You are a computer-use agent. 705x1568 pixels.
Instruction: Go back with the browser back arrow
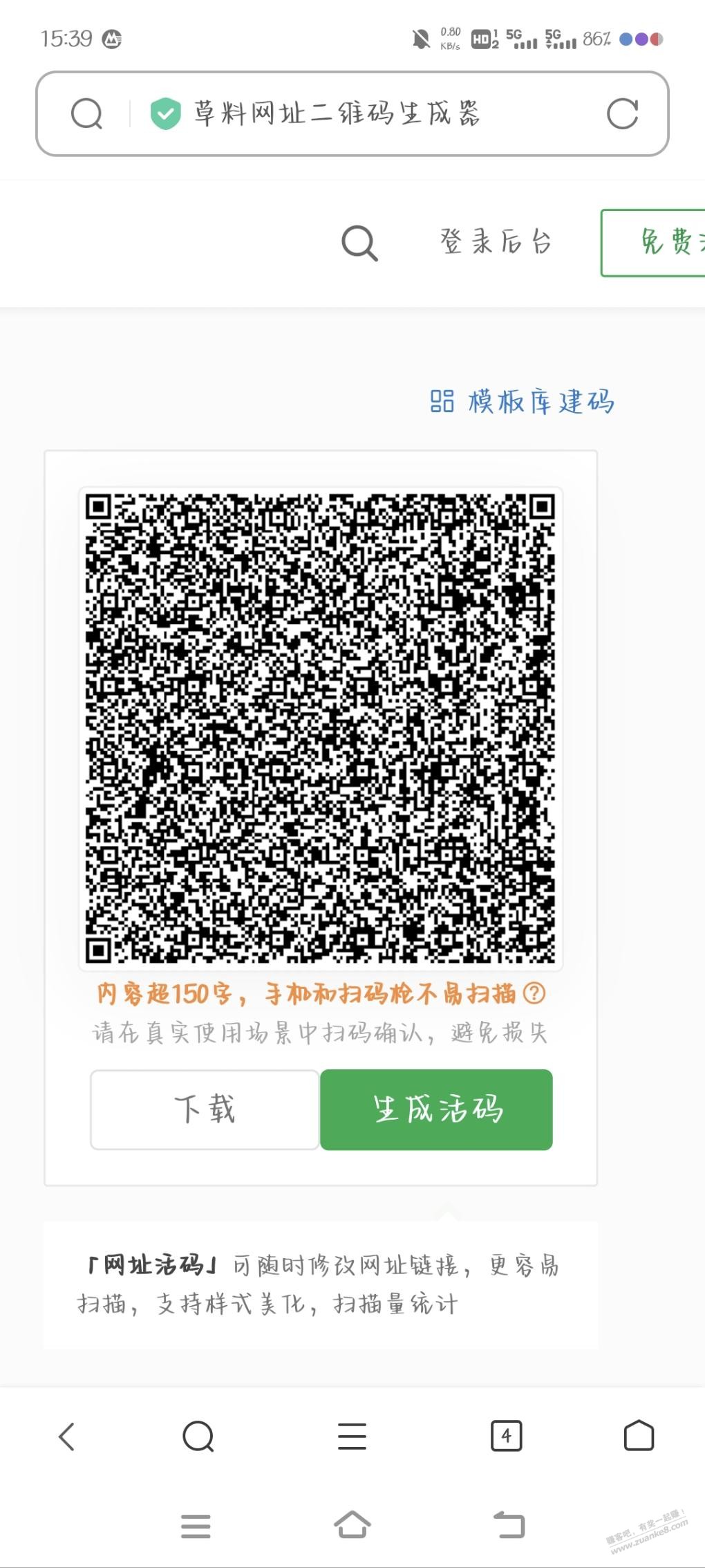(66, 1437)
